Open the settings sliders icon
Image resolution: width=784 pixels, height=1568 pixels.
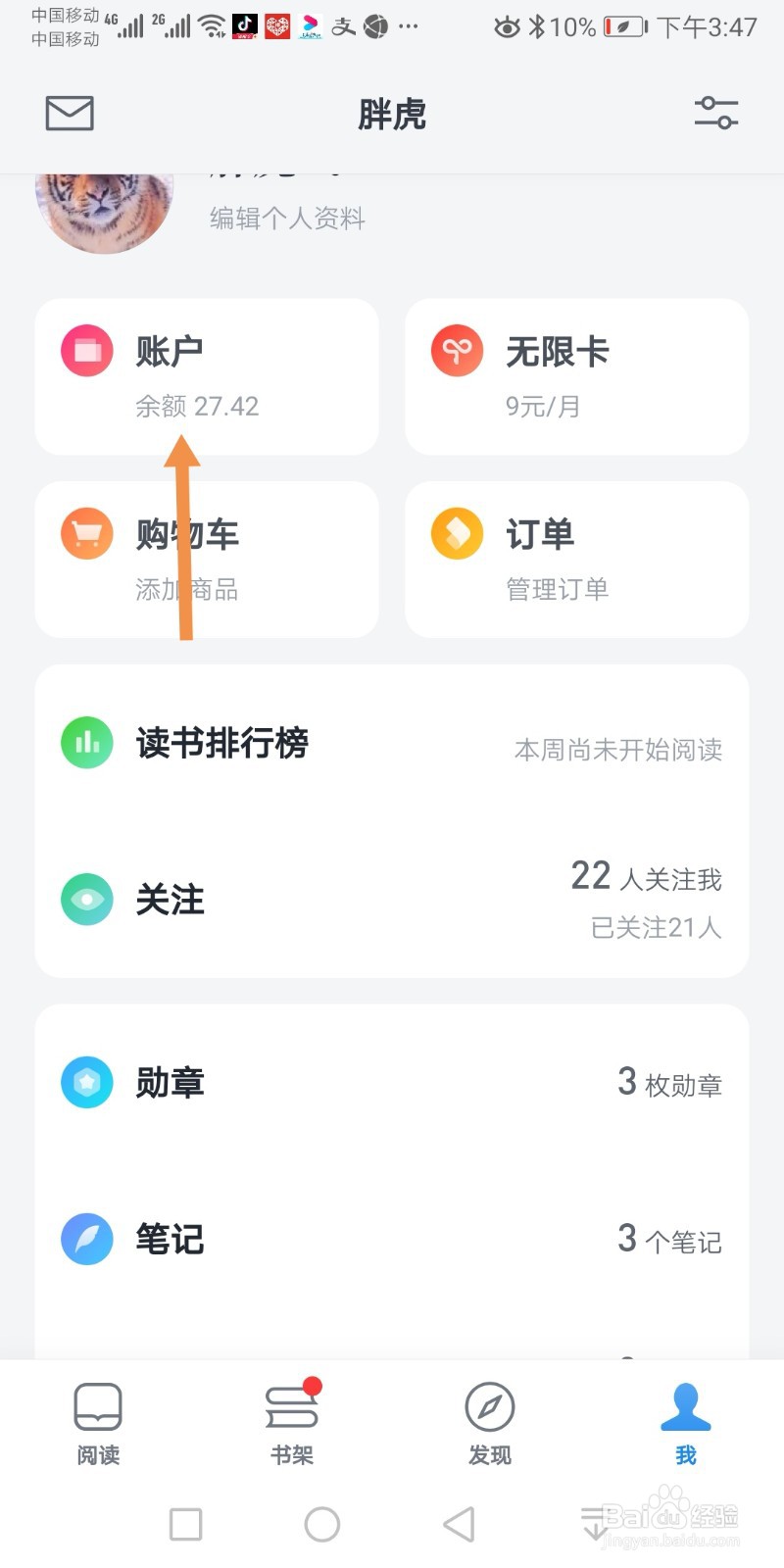point(715,113)
